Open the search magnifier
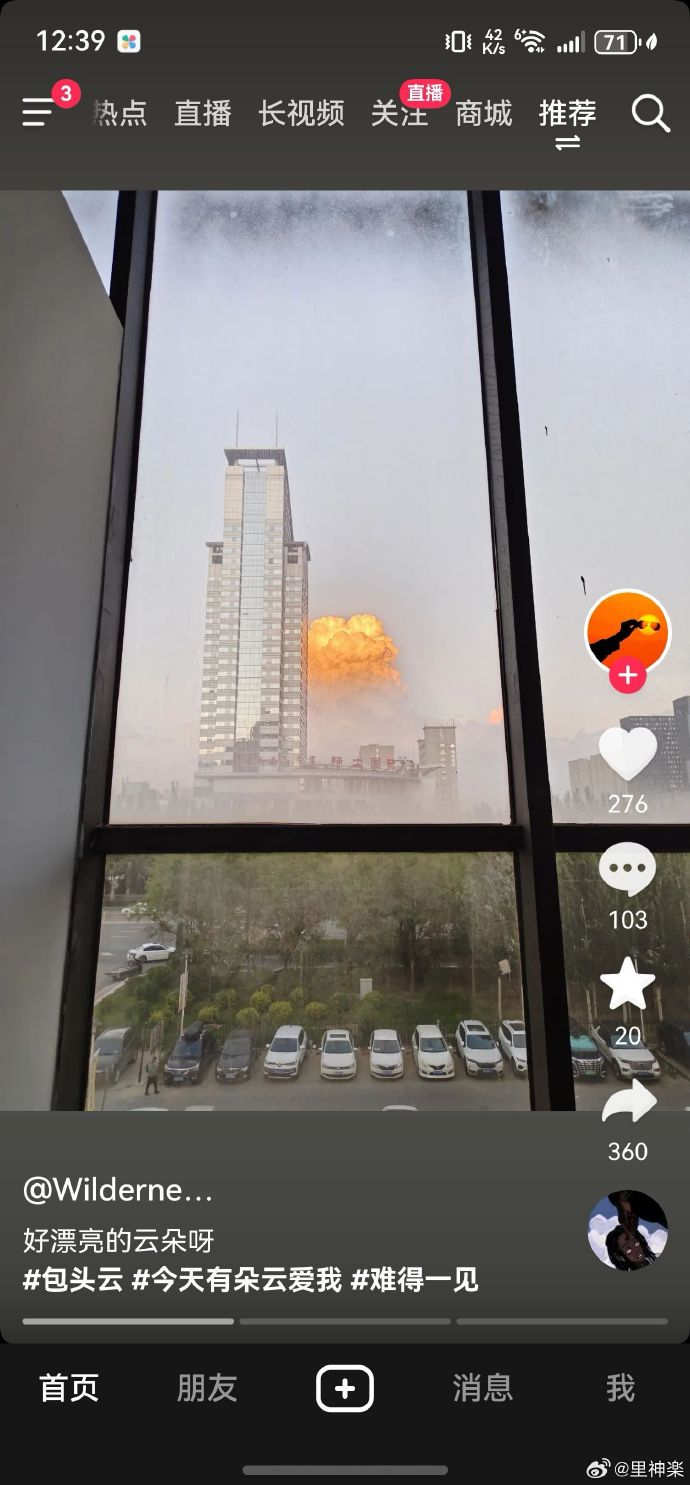This screenshot has height=1485, width=690. 650,113
